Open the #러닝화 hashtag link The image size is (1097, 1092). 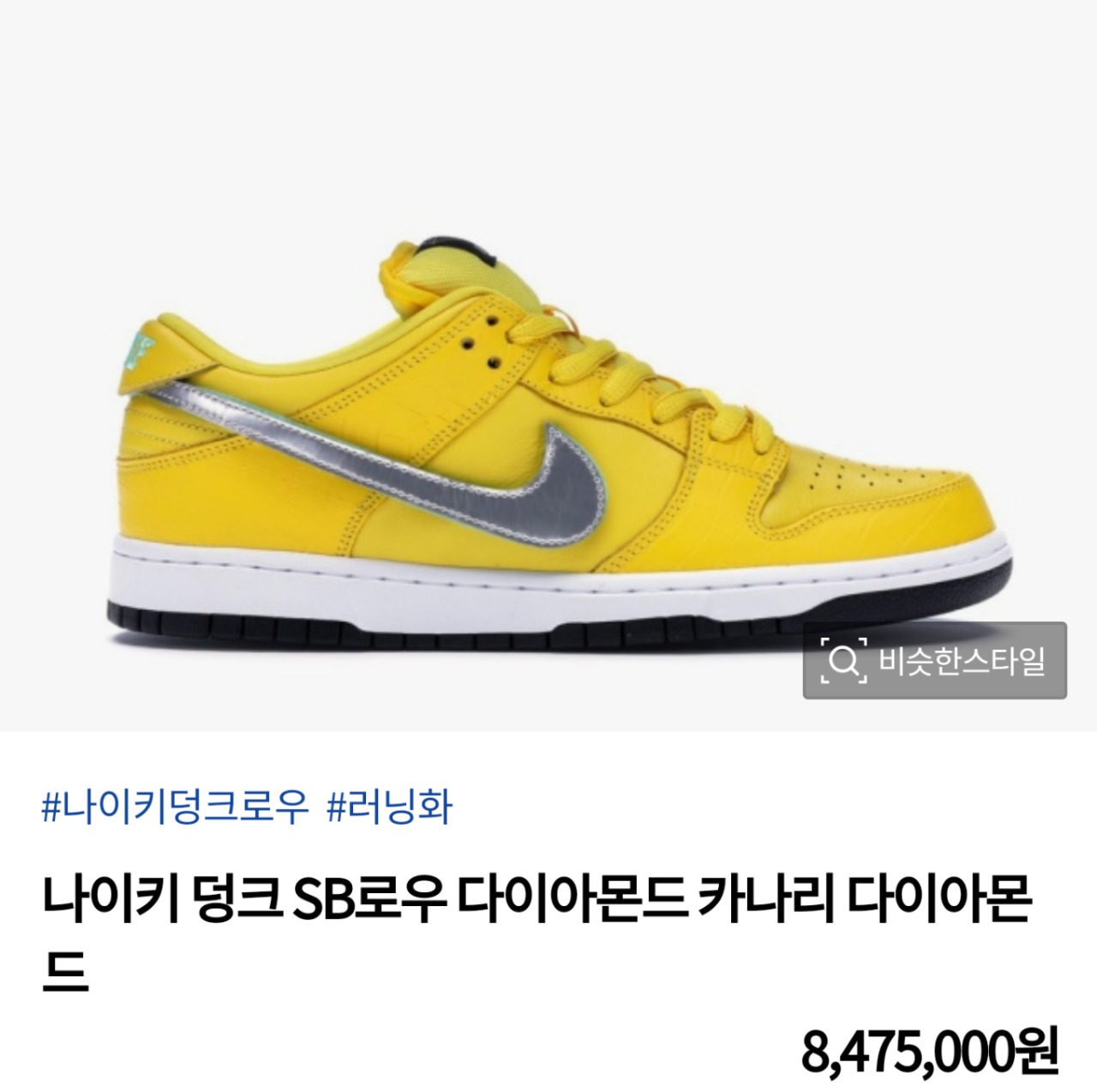[x=390, y=807]
